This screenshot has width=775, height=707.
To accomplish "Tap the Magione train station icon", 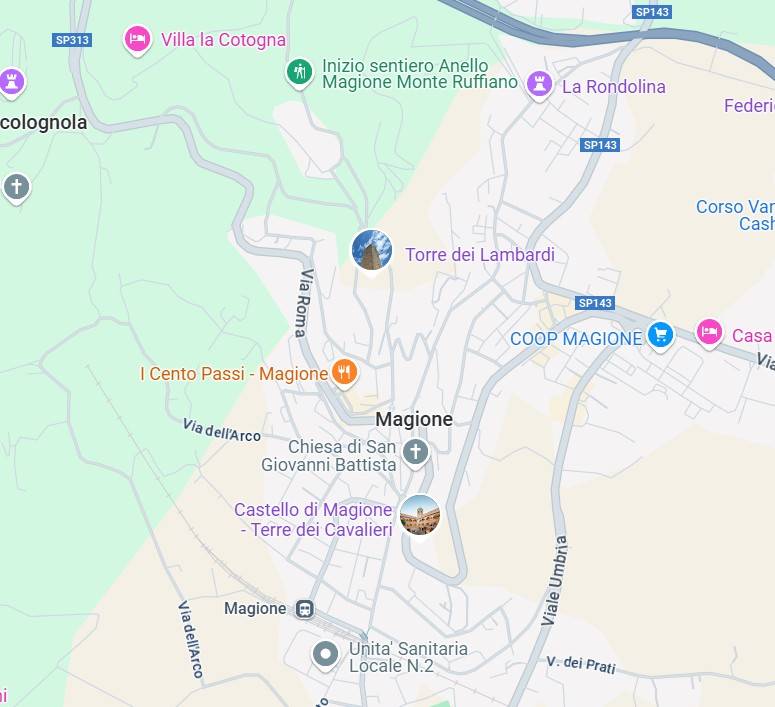I will tap(304, 608).
